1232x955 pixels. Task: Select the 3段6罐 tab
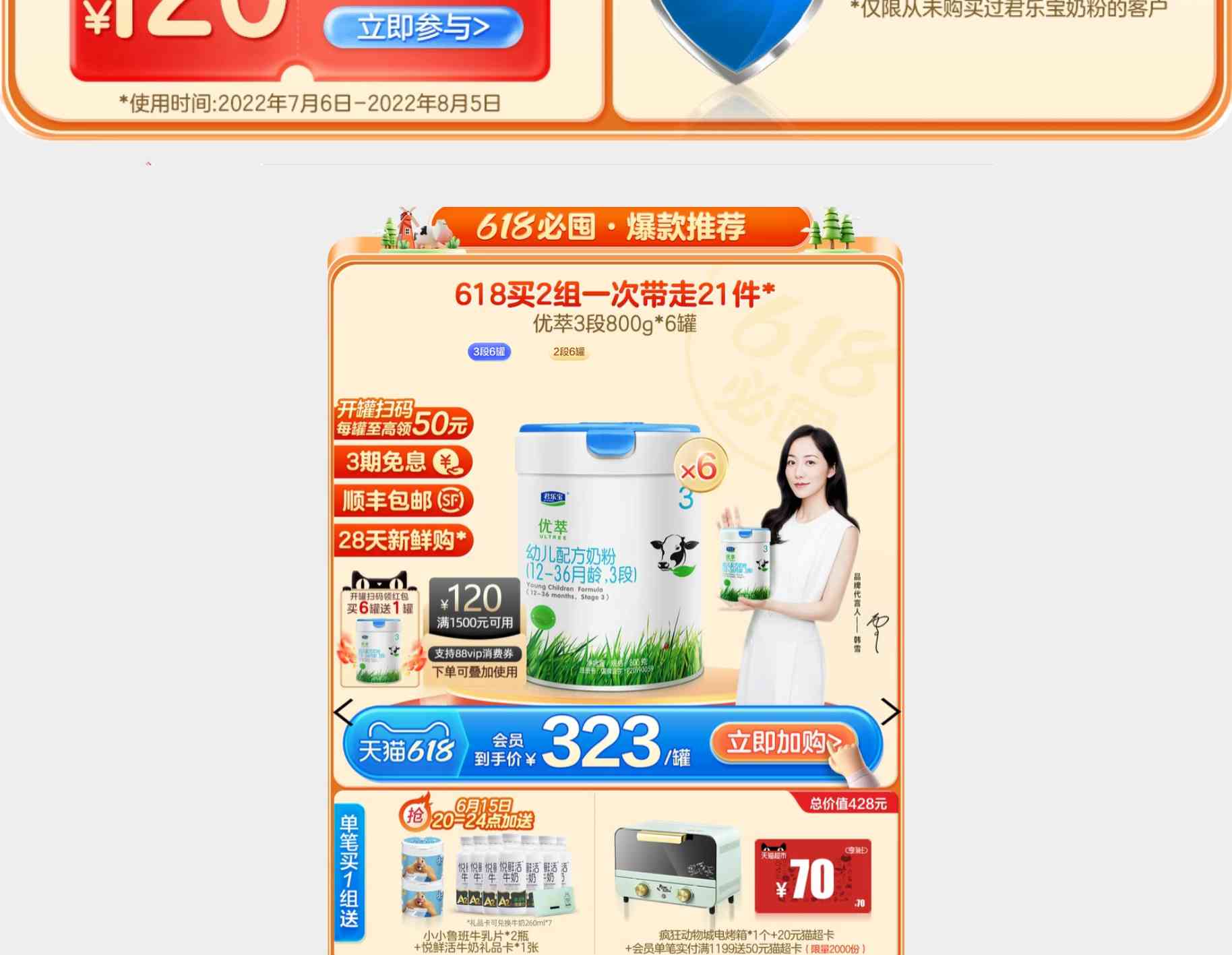(x=489, y=352)
